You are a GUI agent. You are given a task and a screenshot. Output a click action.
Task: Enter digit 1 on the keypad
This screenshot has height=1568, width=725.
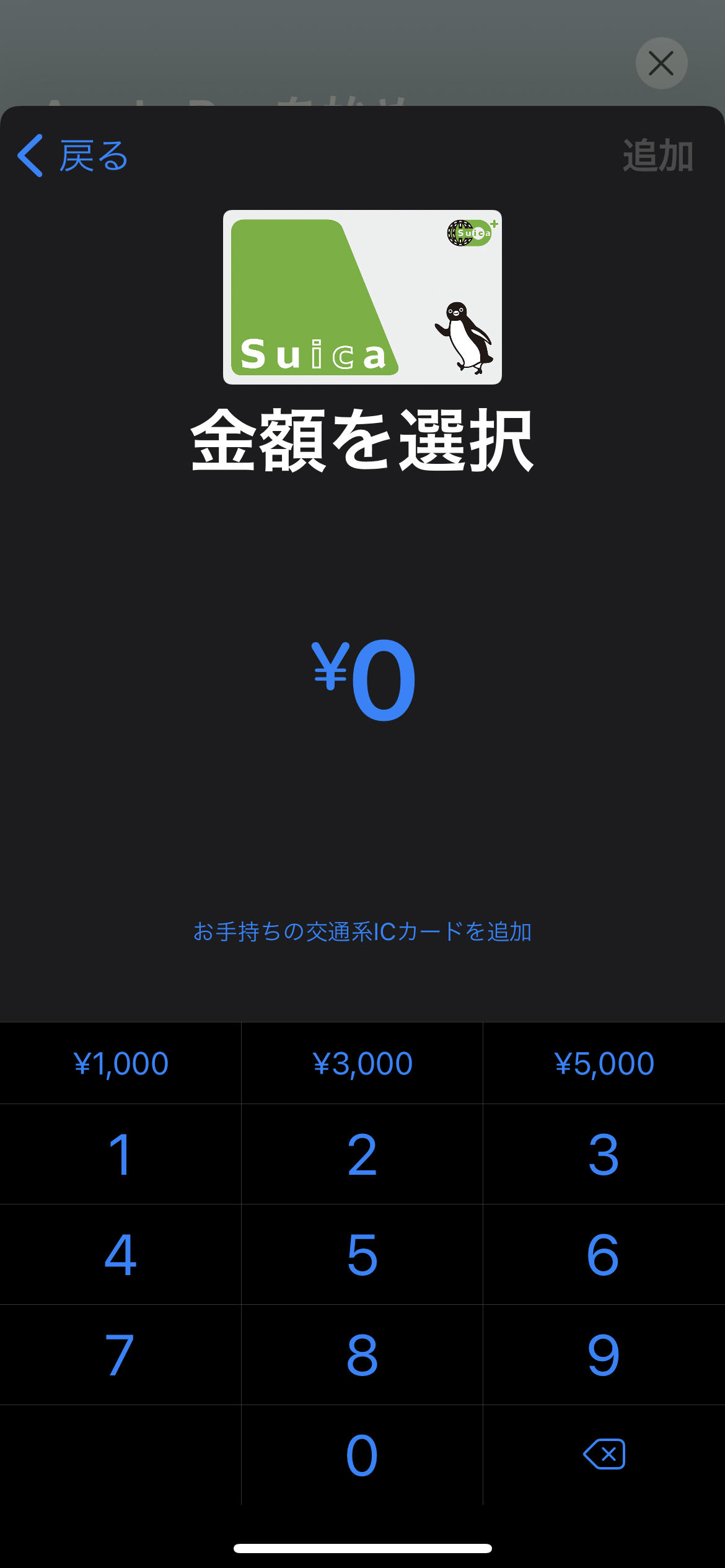click(121, 1154)
